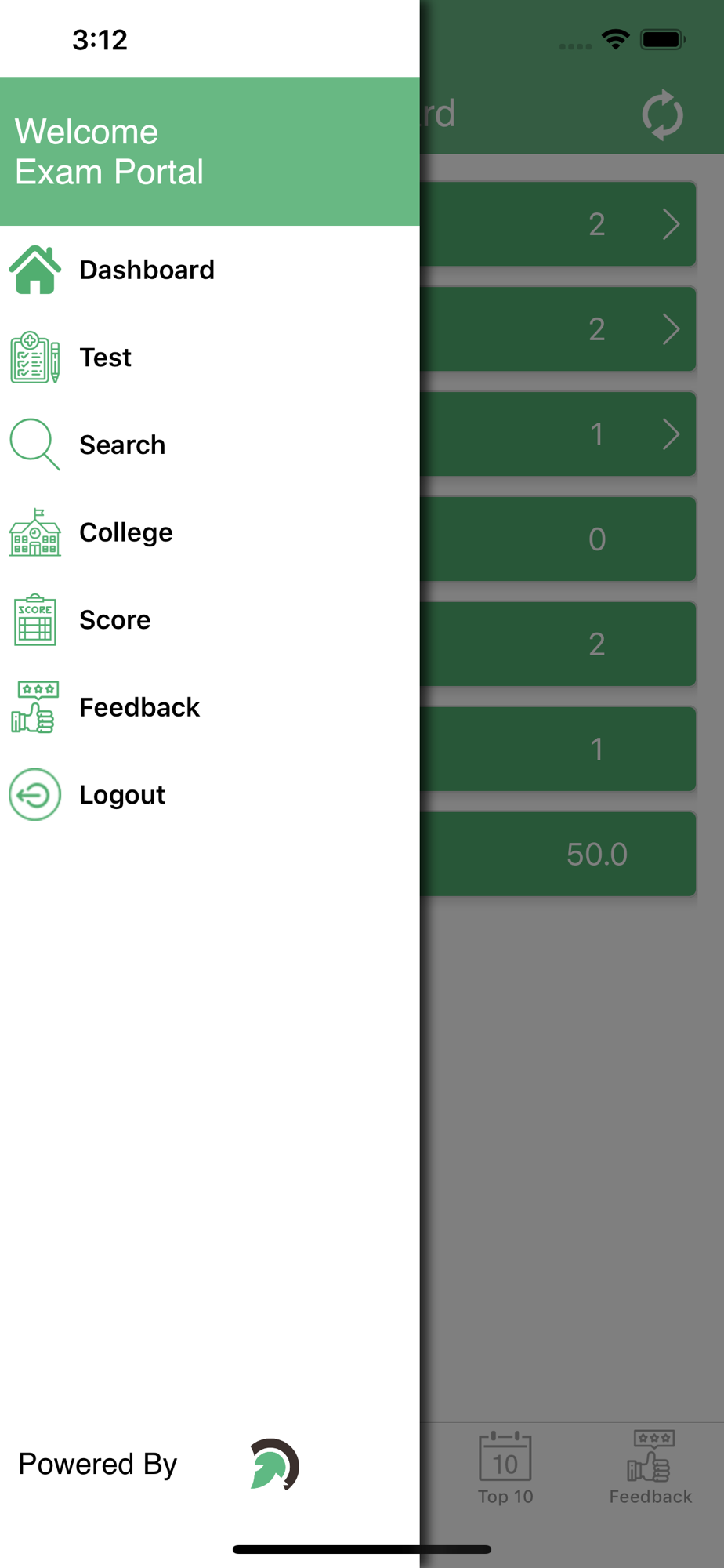
Task: Switch to the Top 10 tab
Action: [505, 1468]
